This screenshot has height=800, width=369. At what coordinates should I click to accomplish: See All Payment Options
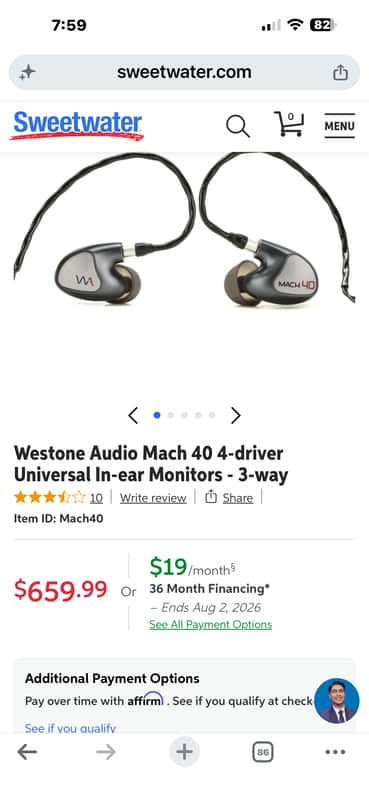[x=210, y=624]
